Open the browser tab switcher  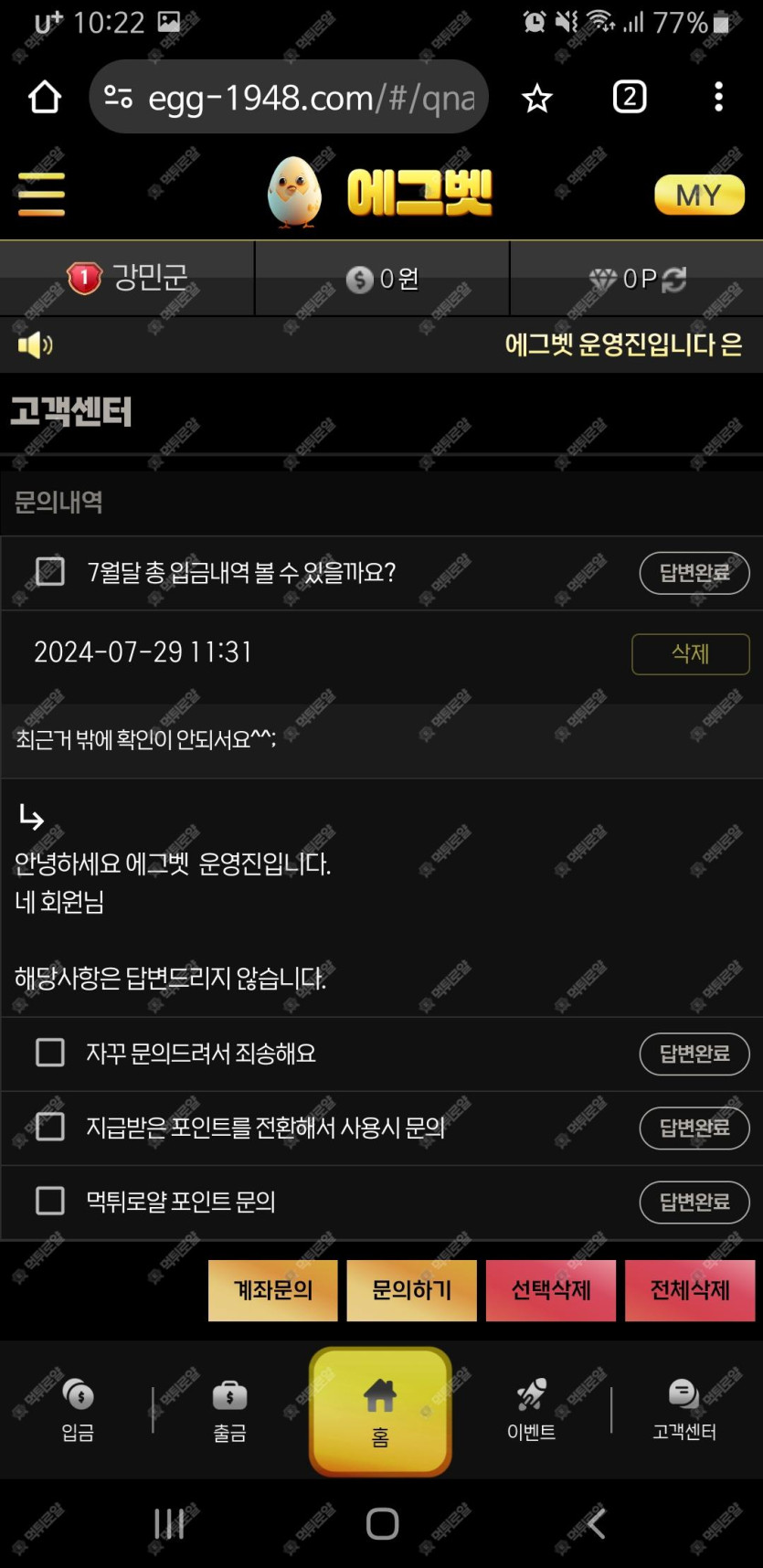point(629,97)
